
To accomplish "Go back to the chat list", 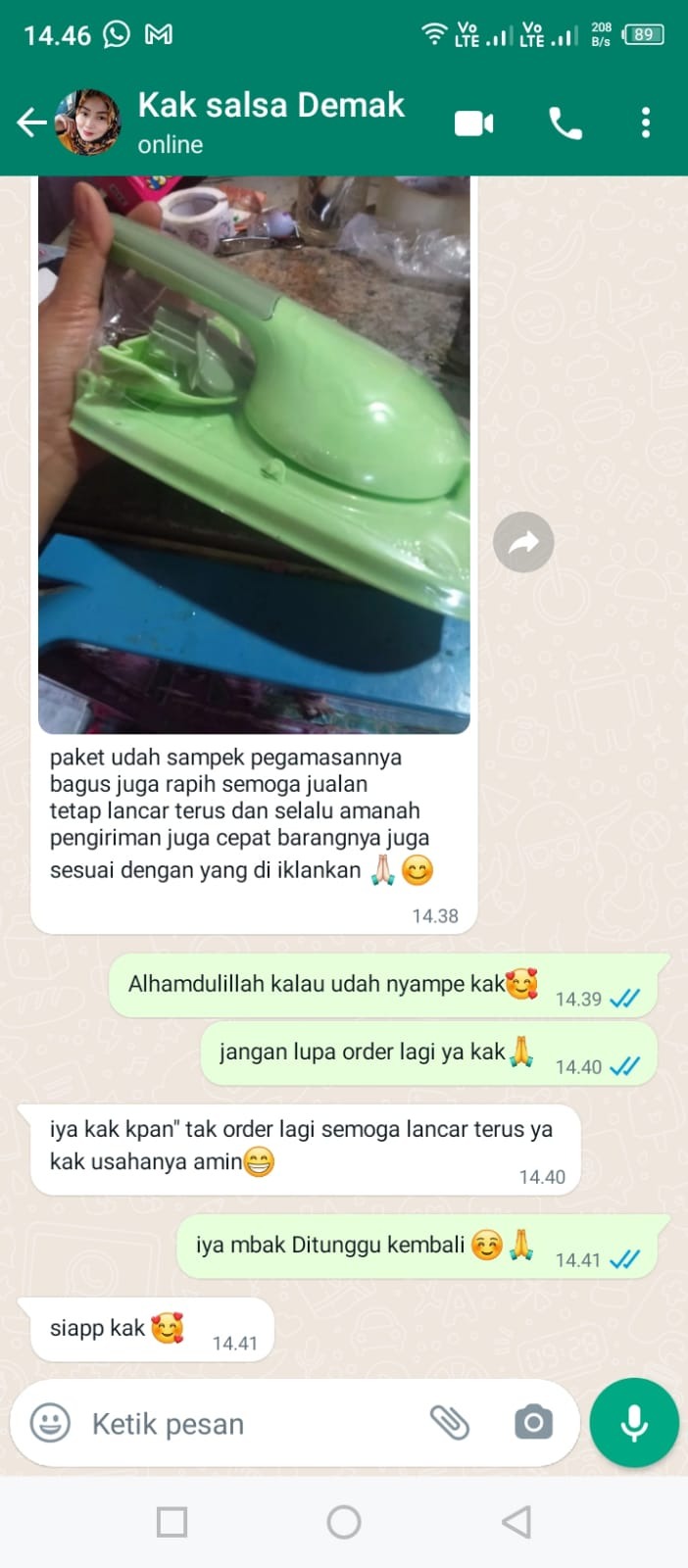I will [31, 122].
